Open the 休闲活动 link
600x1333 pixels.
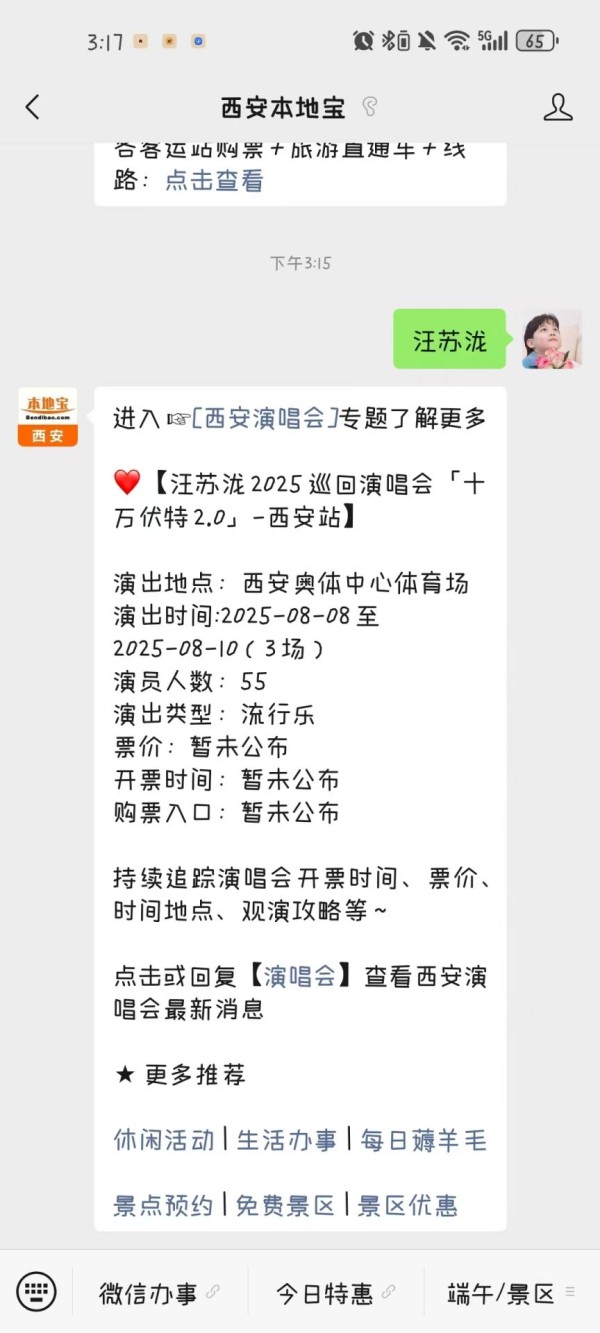pos(164,1140)
